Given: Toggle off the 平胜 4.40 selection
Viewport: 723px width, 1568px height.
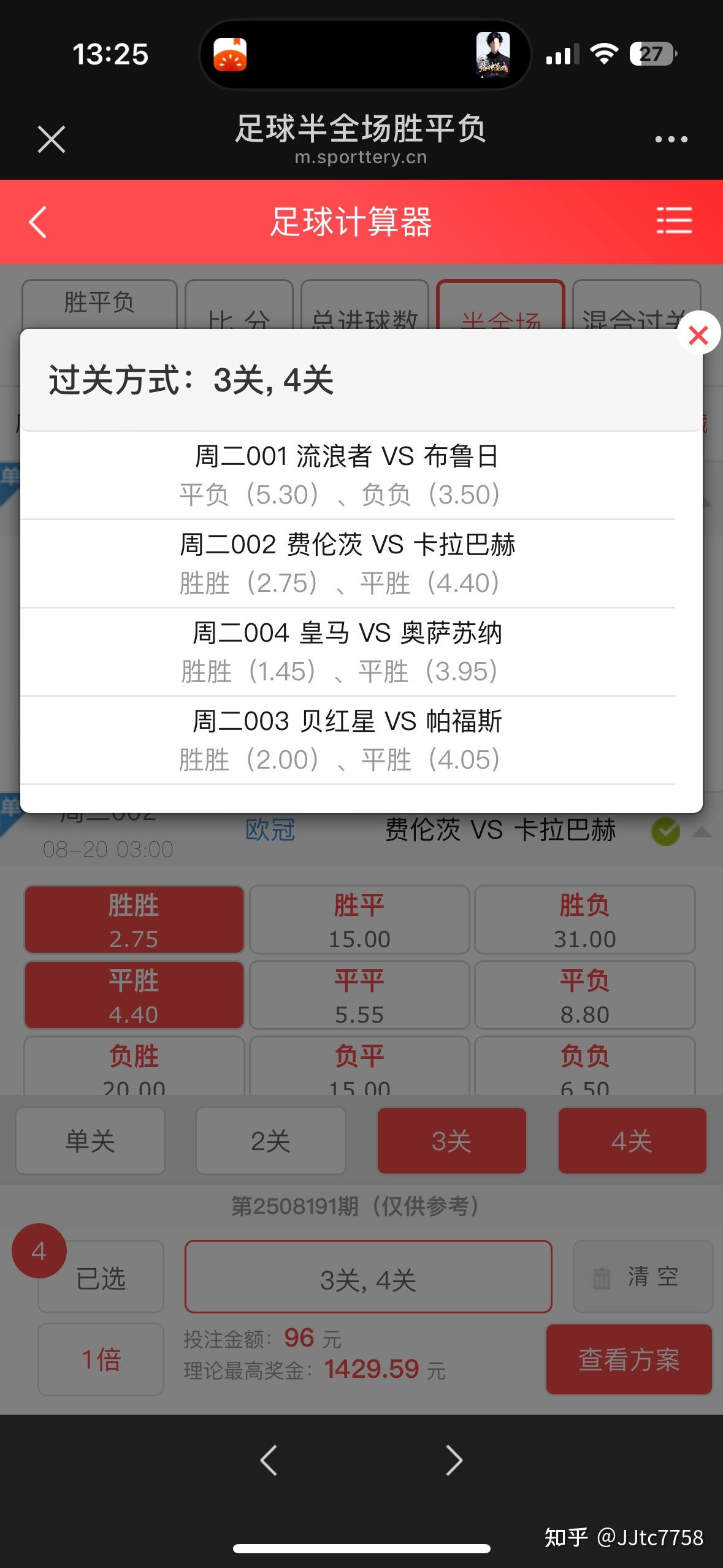Looking at the screenshot, I should pyautogui.click(x=132, y=994).
